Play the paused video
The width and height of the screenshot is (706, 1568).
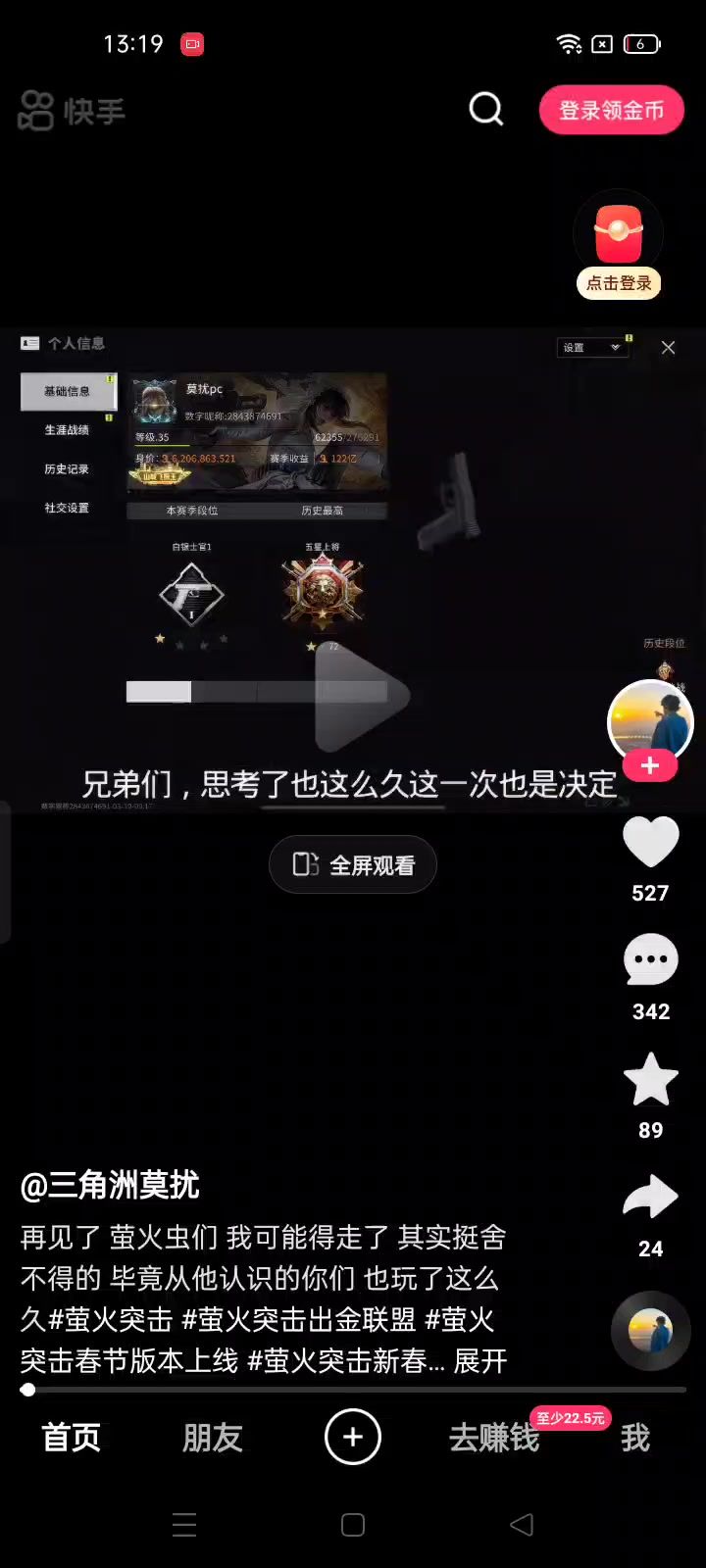[360, 694]
